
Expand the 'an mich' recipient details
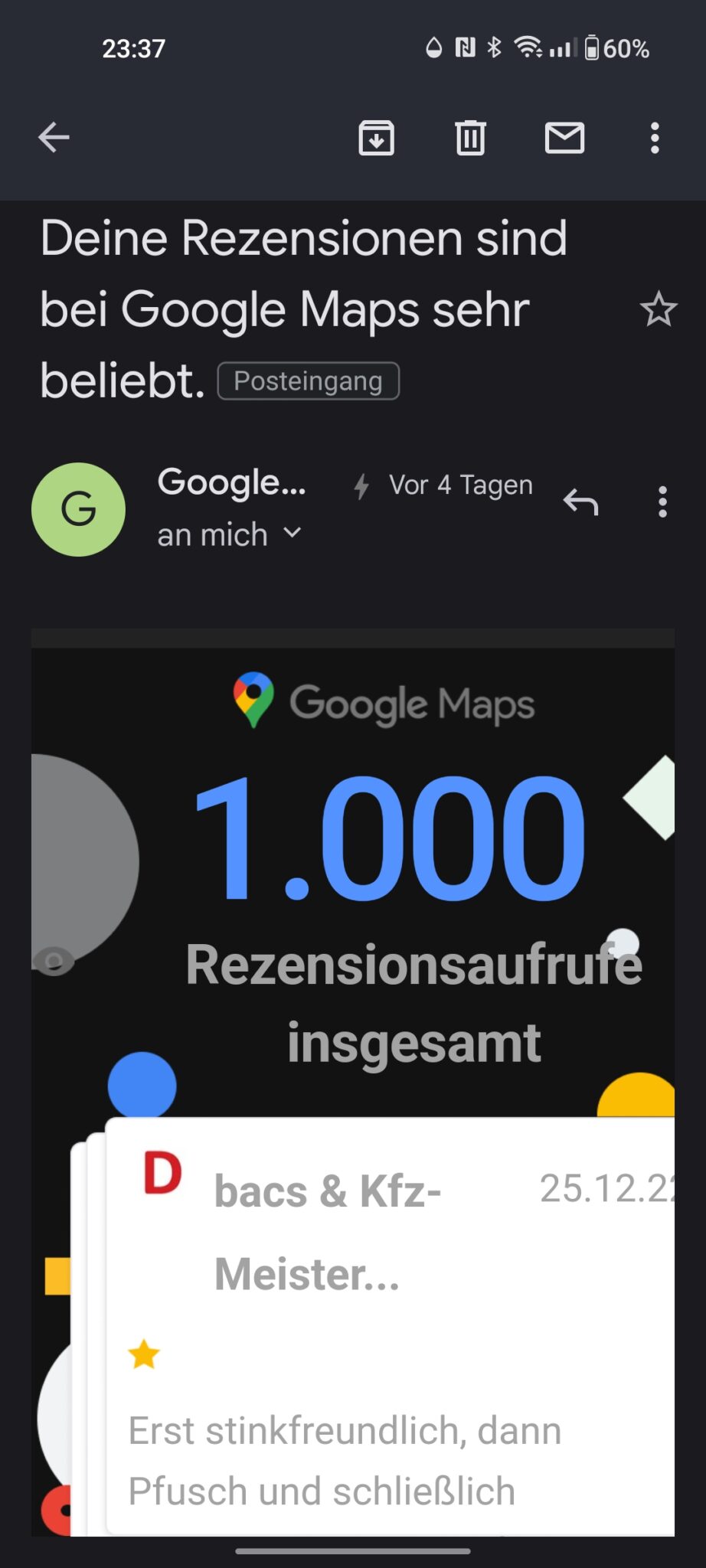(x=227, y=534)
